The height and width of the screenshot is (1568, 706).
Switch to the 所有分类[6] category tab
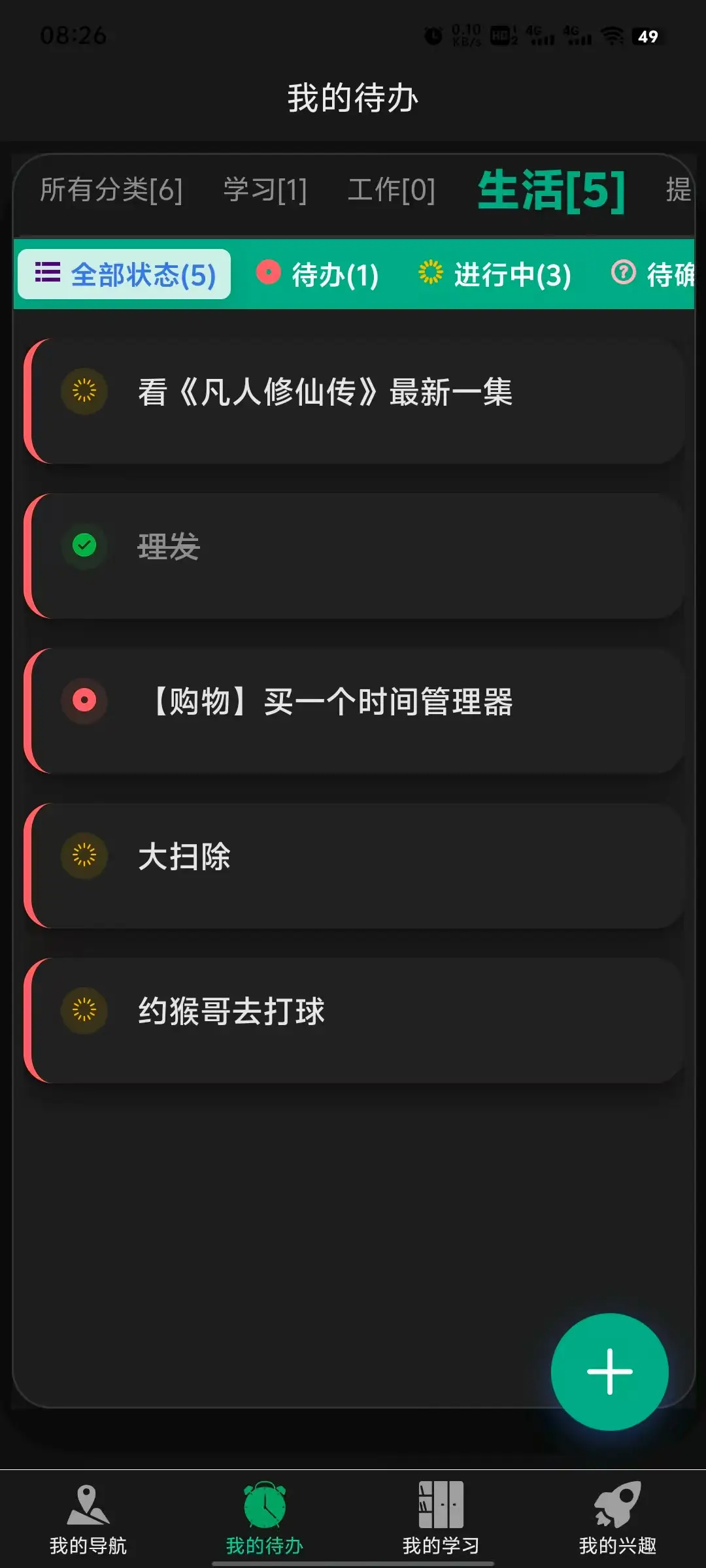[111, 190]
